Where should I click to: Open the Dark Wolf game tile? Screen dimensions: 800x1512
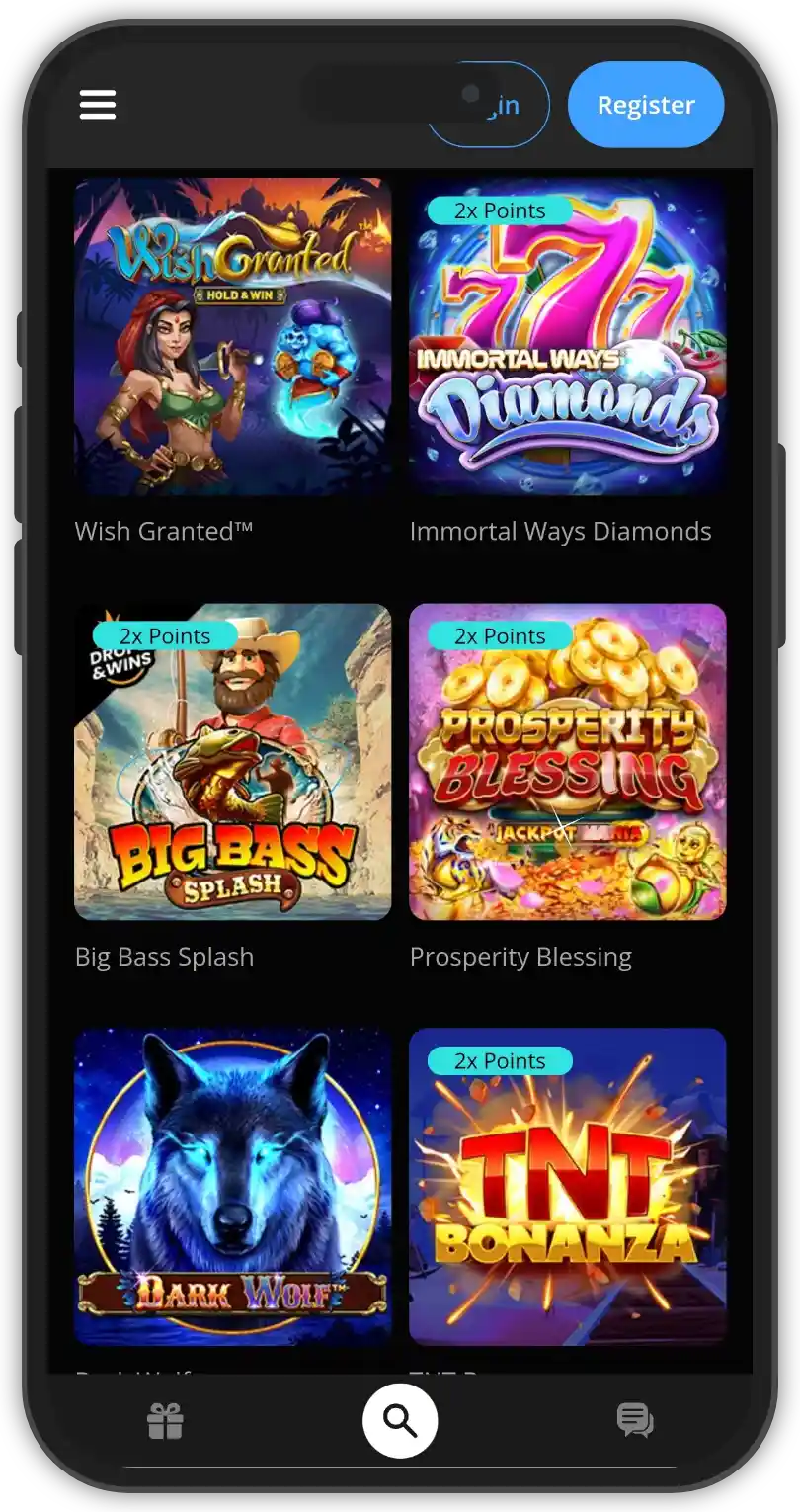click(x=233, y=1186)
